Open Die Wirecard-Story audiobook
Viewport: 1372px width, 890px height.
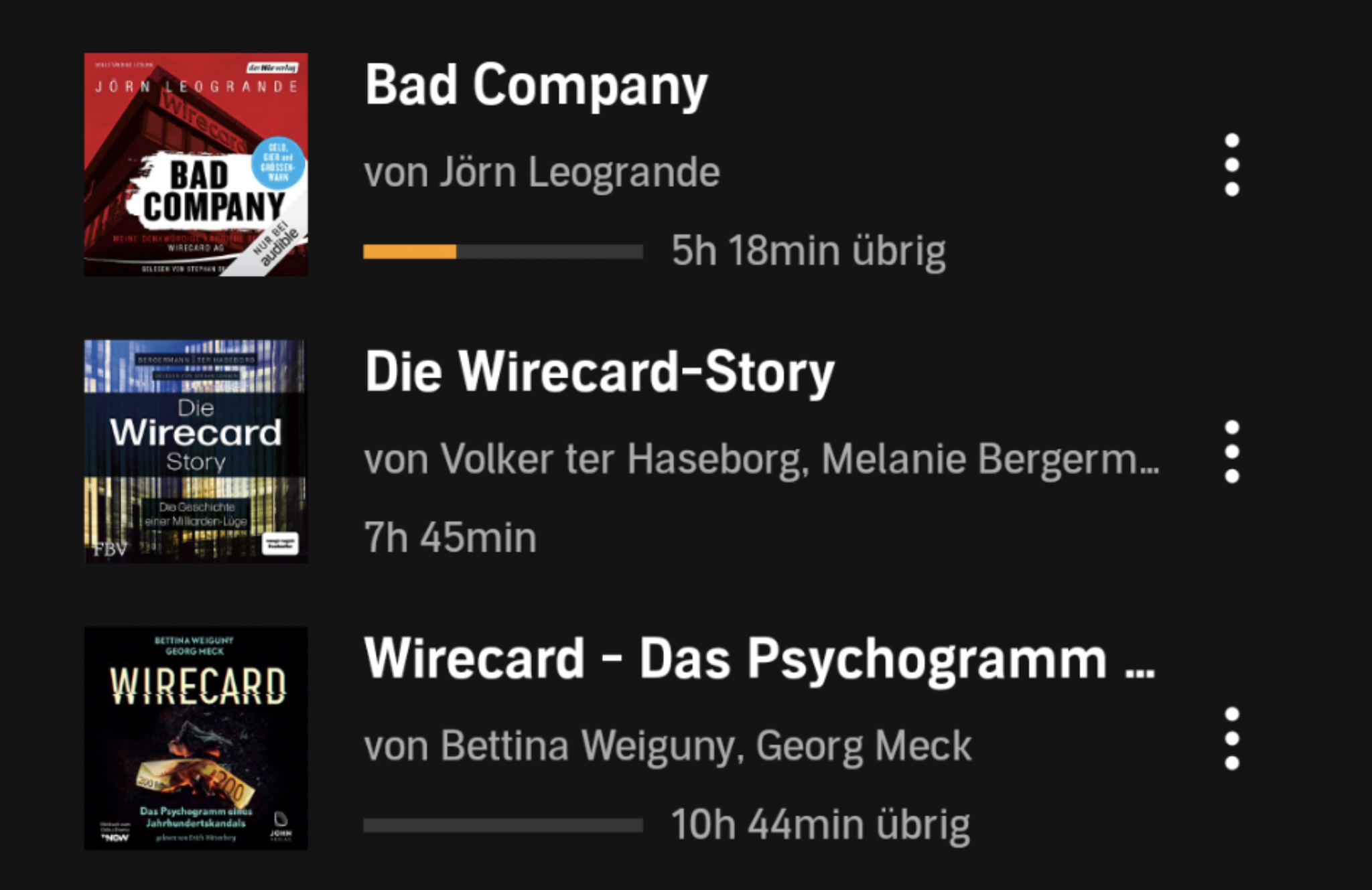click(x=599, y=372)
